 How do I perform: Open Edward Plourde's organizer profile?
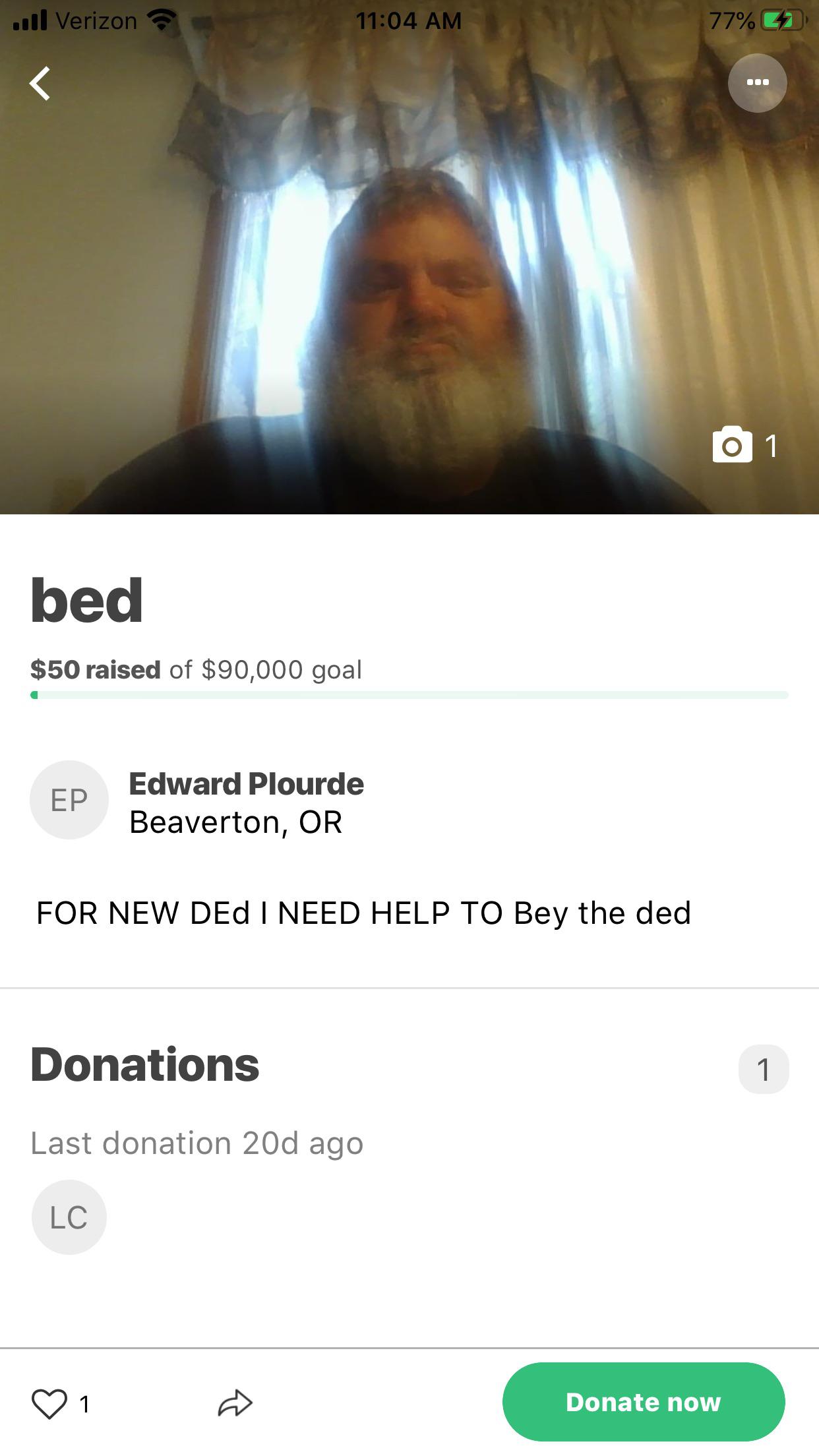247,783
